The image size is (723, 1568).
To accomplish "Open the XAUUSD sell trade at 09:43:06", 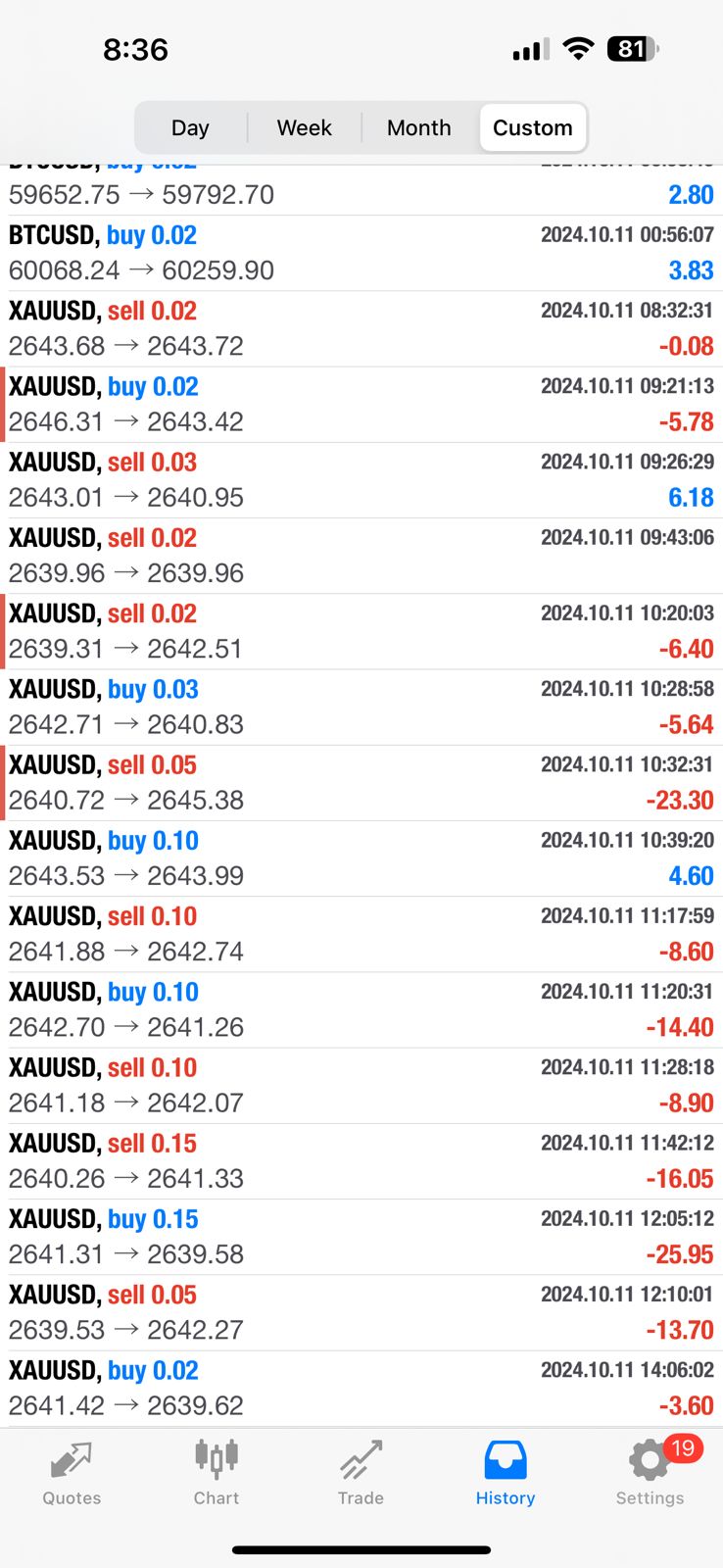I will coord(361,555).
